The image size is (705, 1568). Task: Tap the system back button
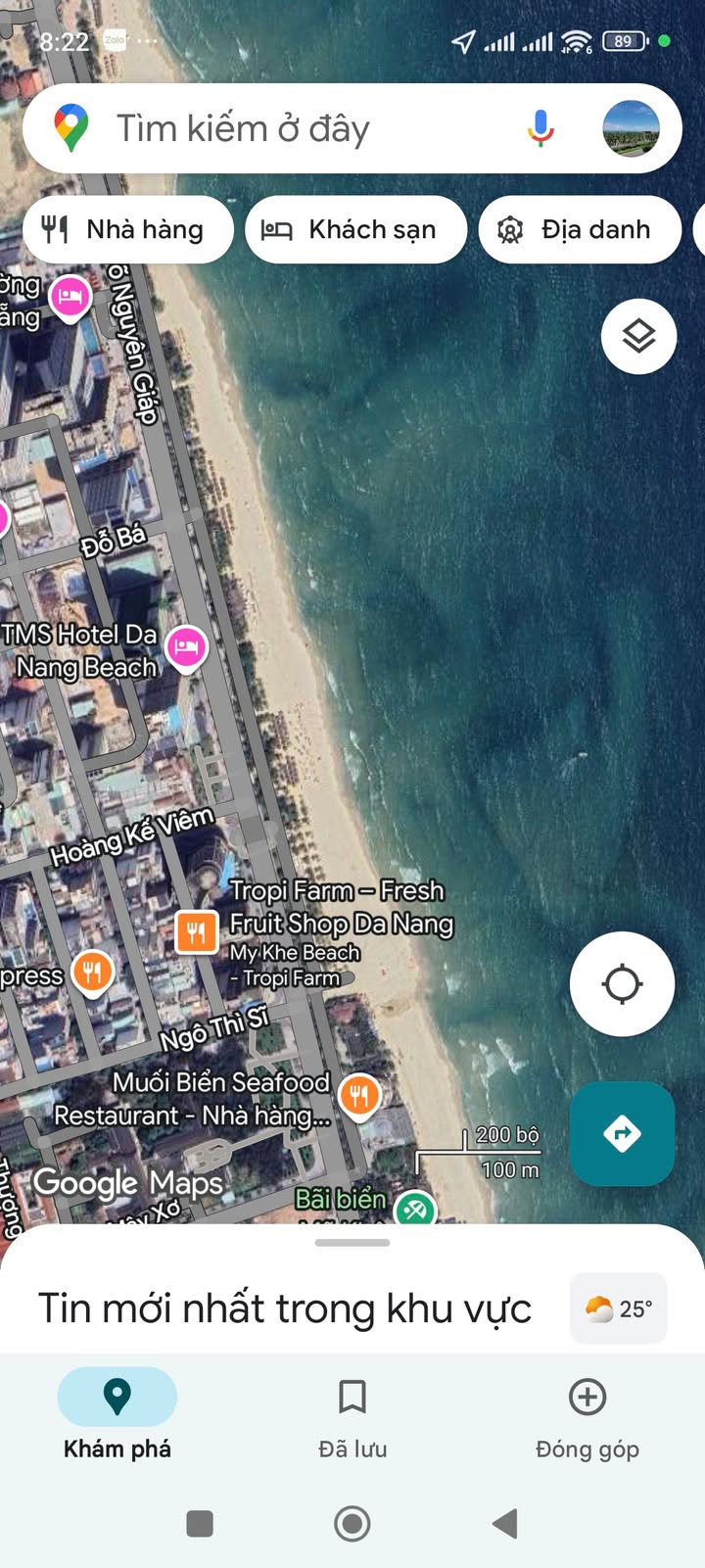tap(504, 1523)
